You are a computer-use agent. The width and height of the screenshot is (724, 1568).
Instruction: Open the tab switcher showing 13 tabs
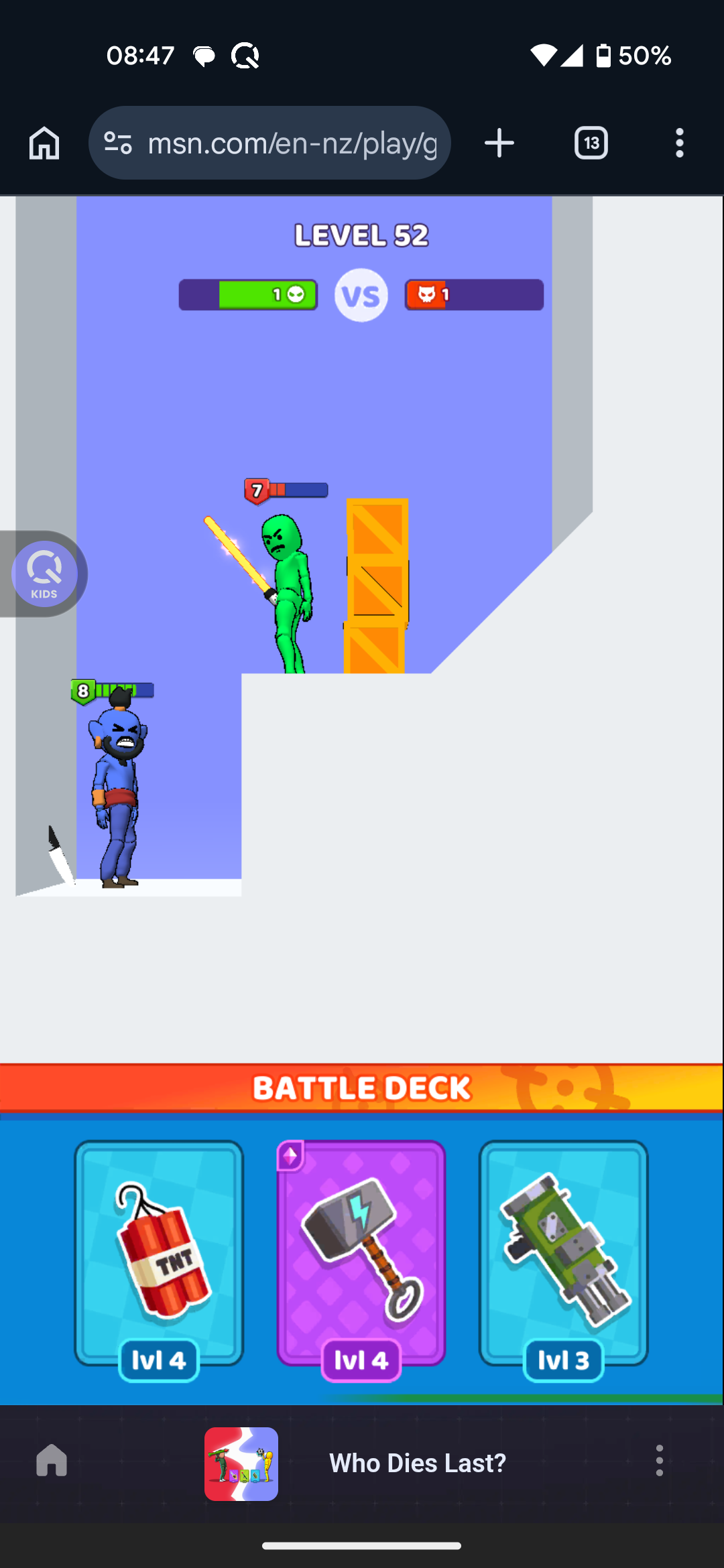coord(591,143)
